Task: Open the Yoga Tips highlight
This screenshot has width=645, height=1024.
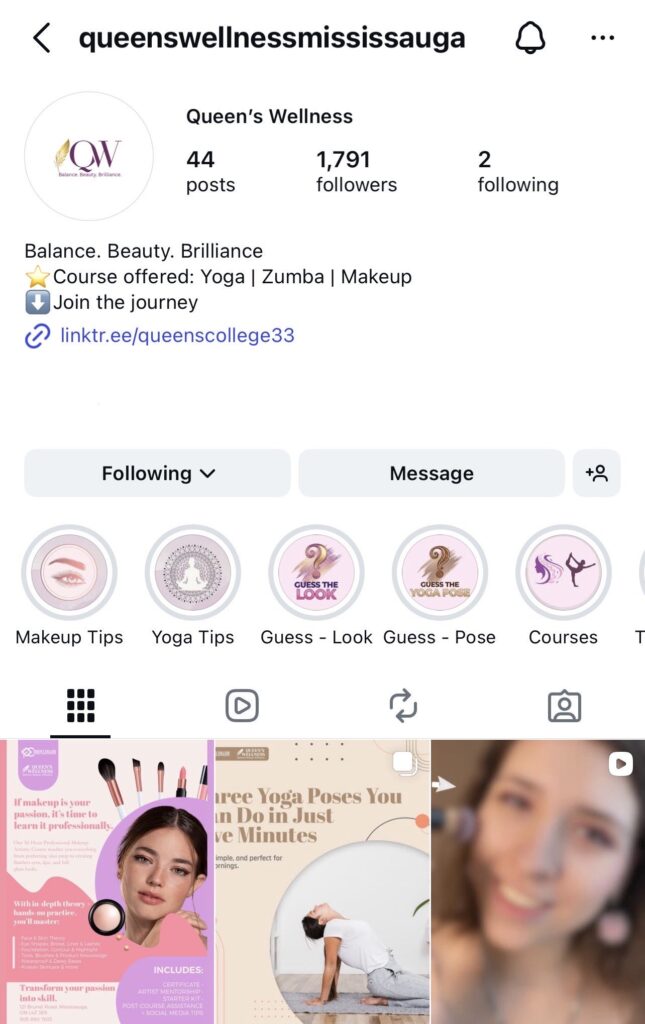Action: [193, 573]
